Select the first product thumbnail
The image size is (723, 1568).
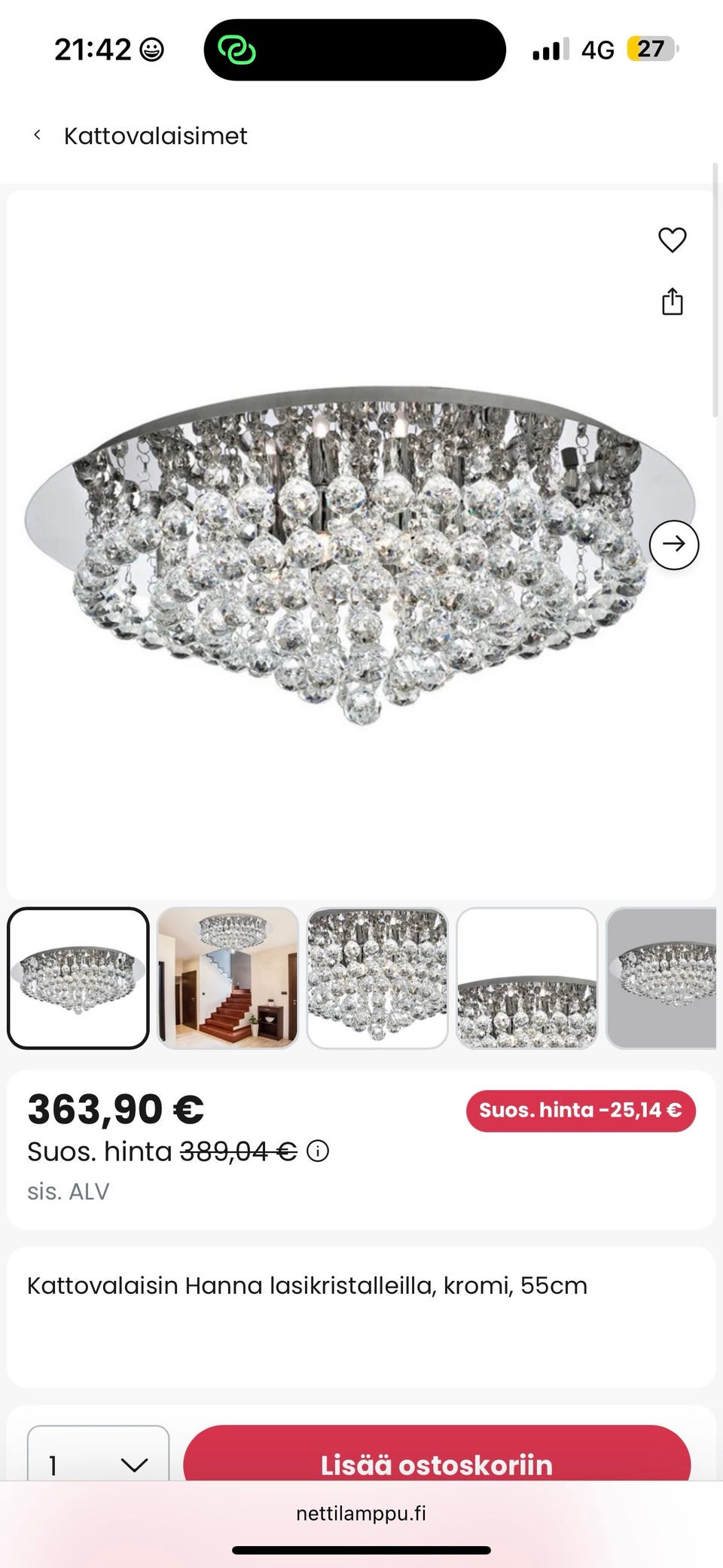click(x=78, y=977)
